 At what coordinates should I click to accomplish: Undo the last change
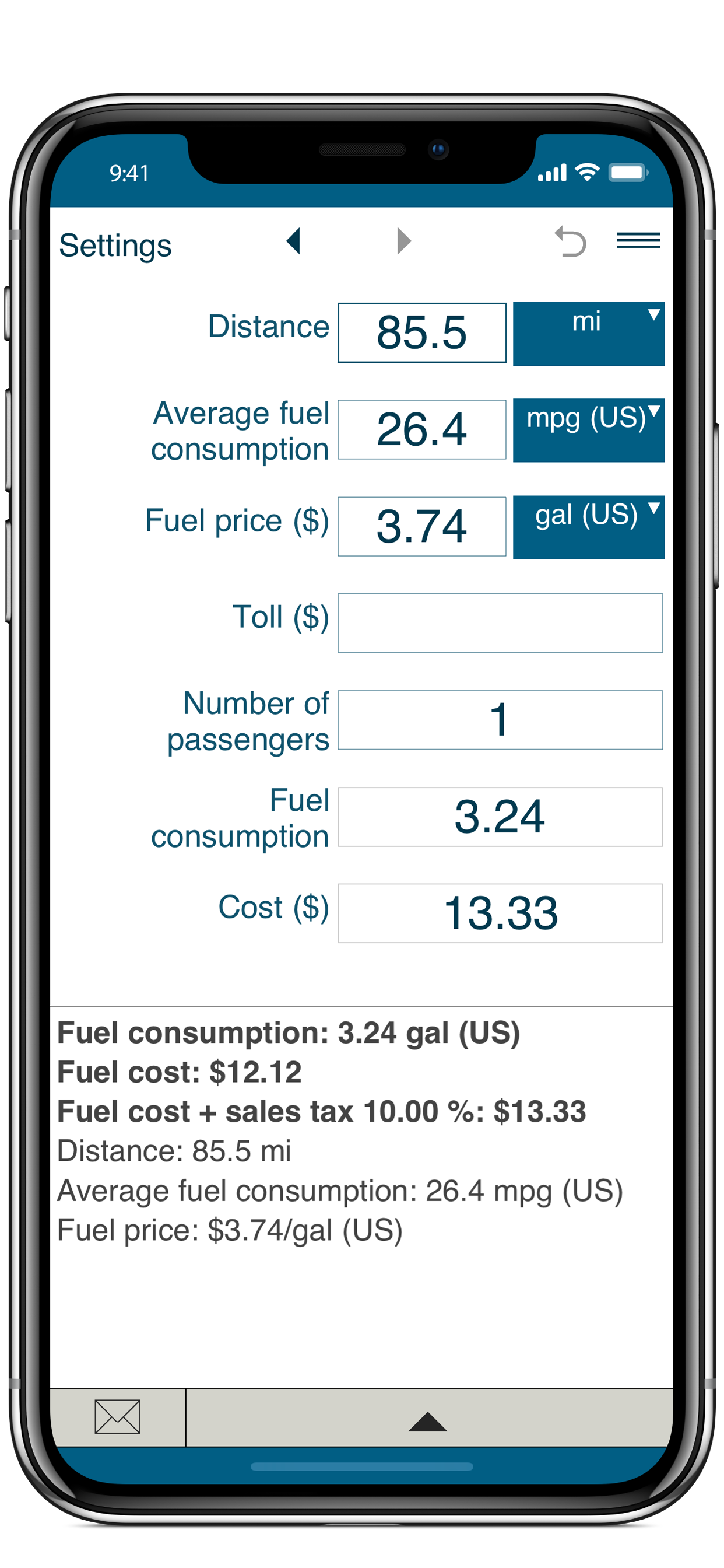tap(570, 242)
